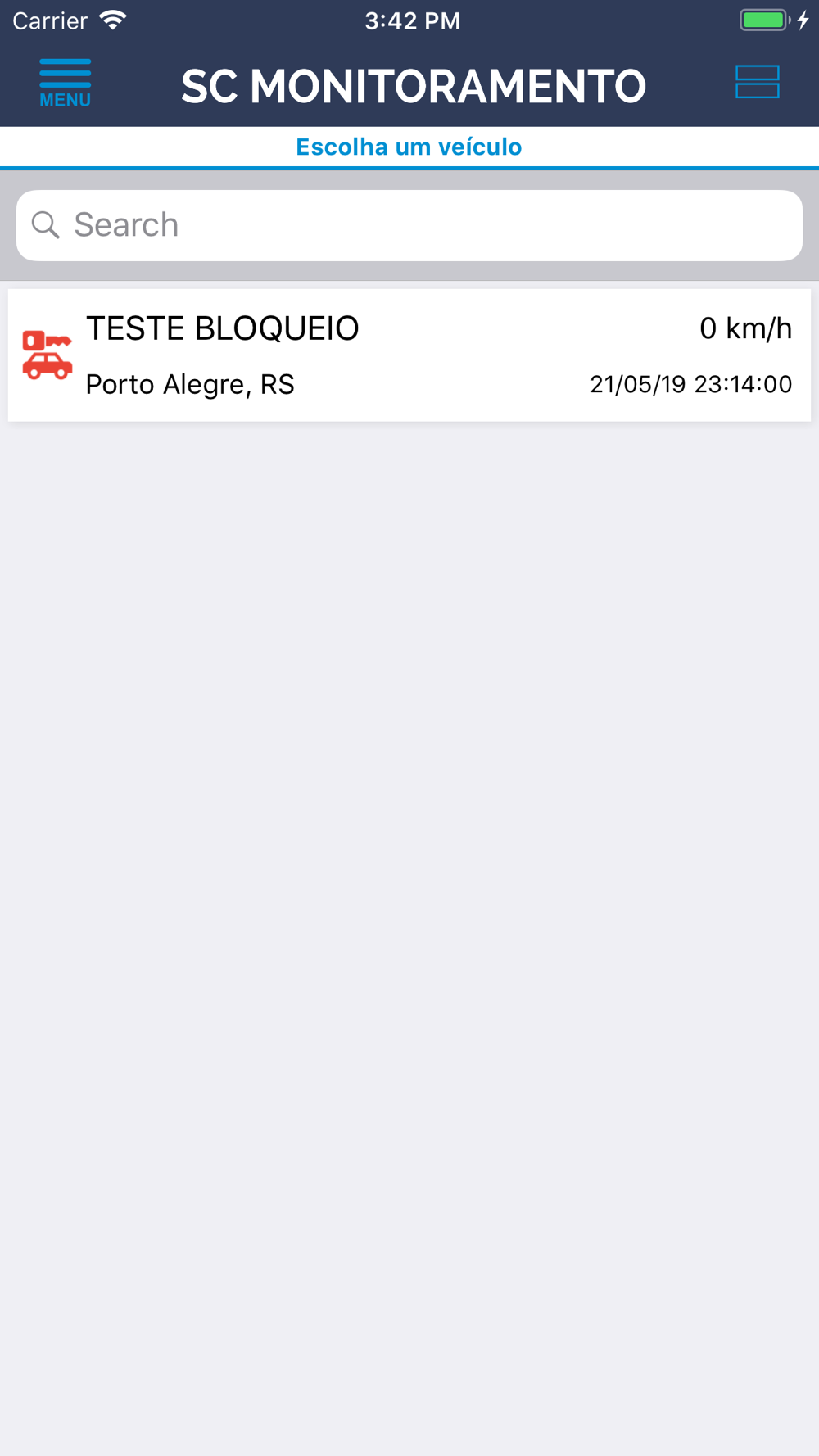The image size is (819, 1456).
Task: Select the TESTE BLOQUEIO vehicle
Action: click(409, 355)
